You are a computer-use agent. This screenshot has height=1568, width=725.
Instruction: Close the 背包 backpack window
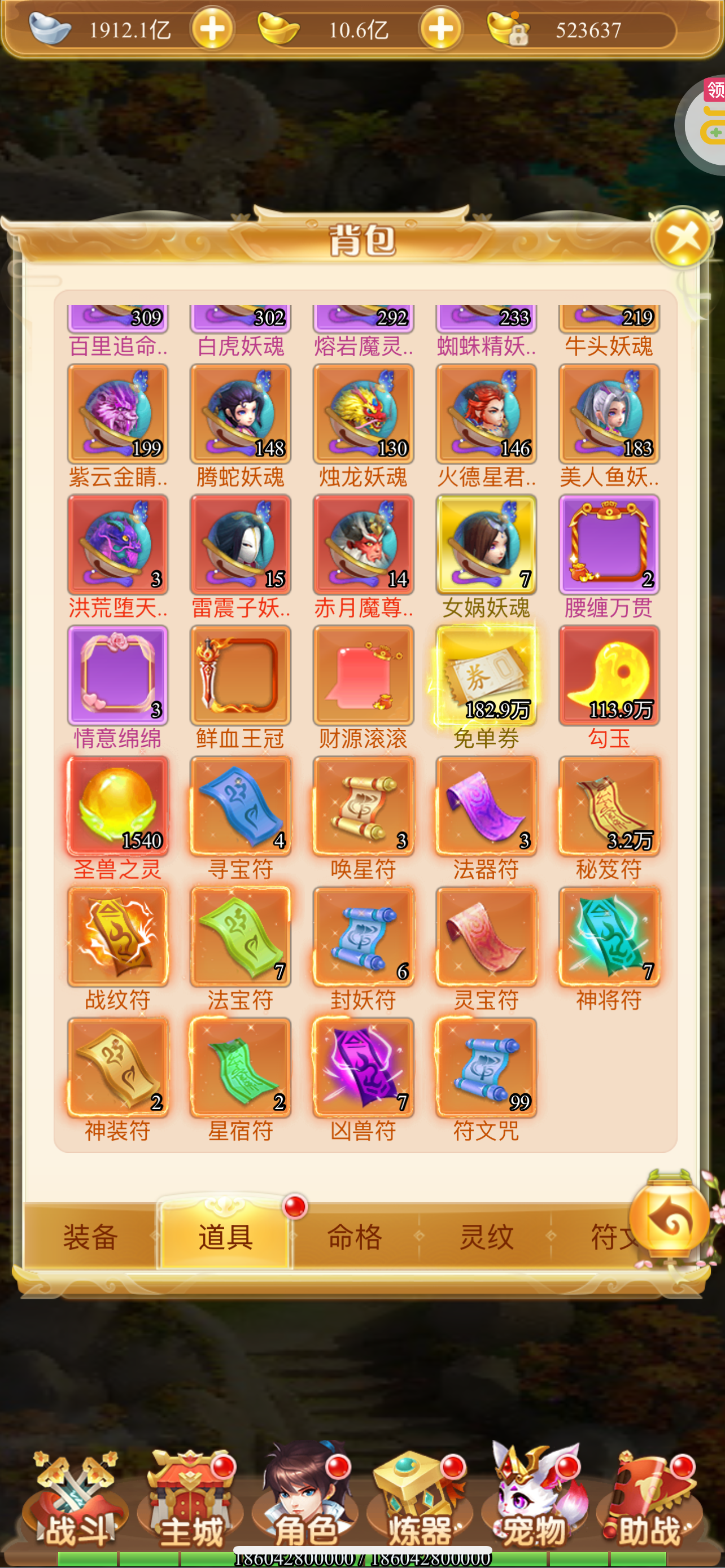tap(683, 238)
